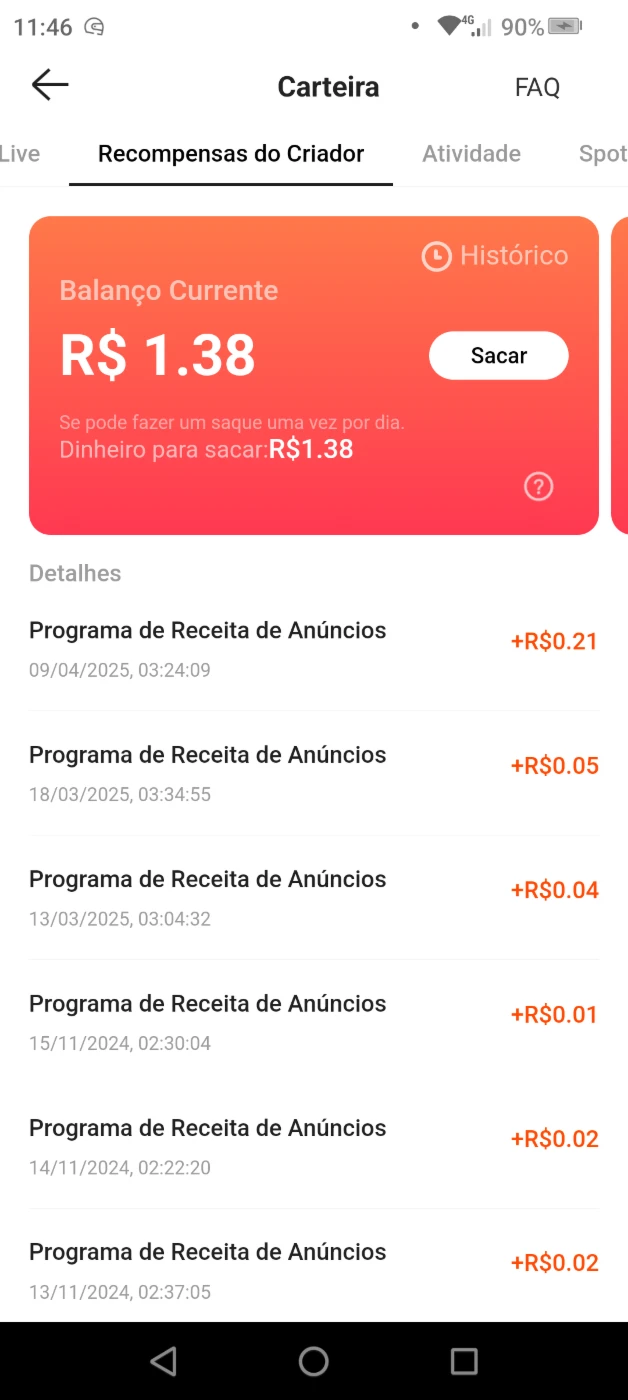628x1400 pixels.
Task: View the Histórico of withdrawals
Action: (x=495, y=256)
